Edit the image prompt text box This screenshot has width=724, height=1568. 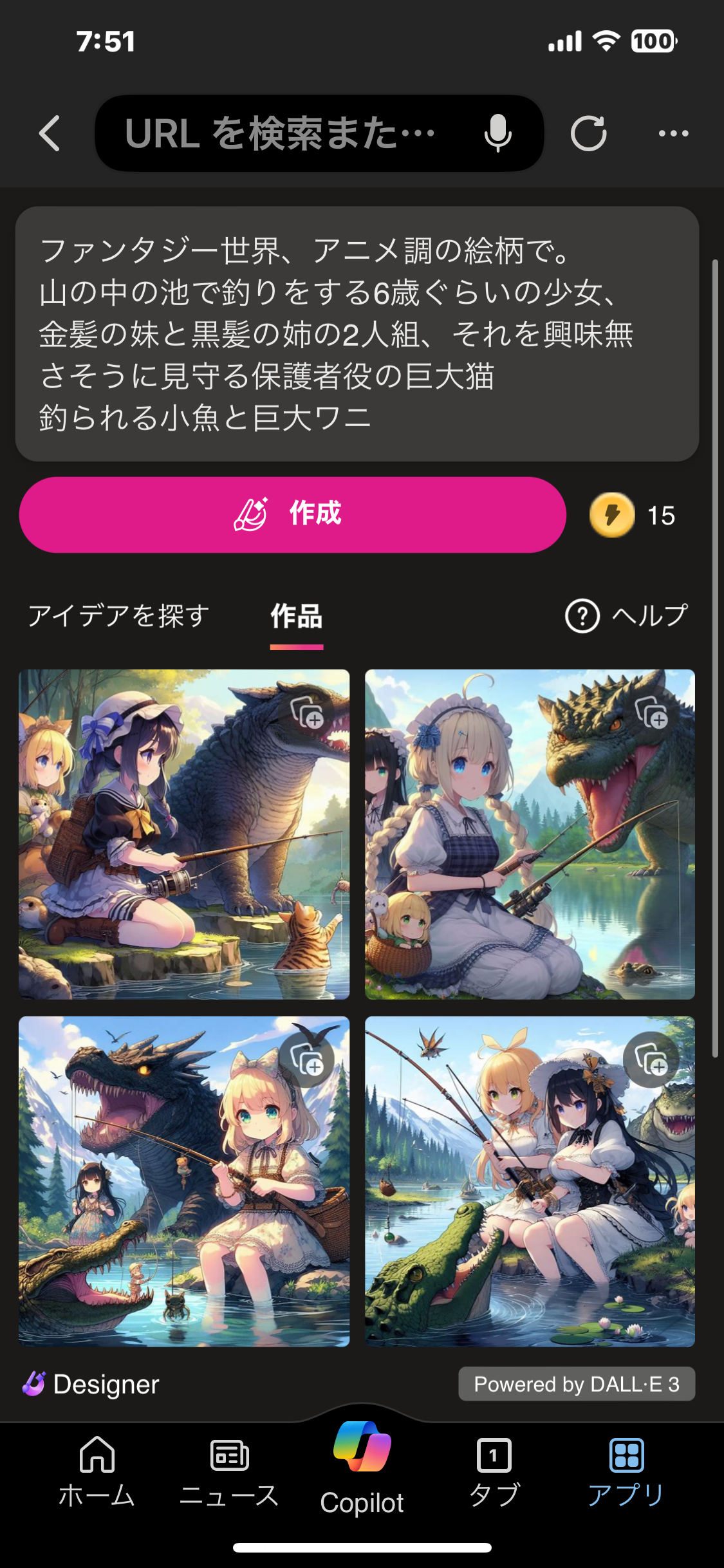click(357, 333)
